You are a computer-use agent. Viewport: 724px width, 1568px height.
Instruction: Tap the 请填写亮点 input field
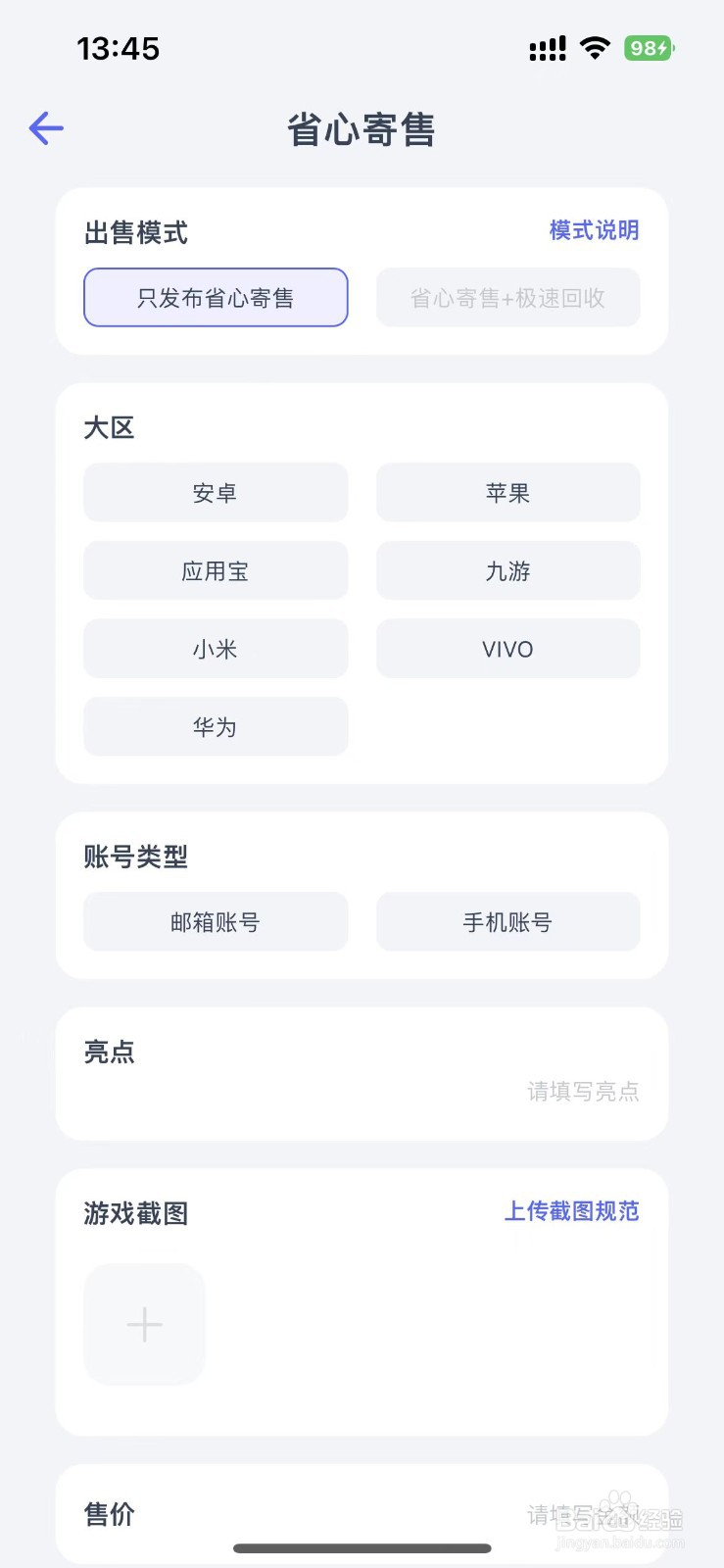click(362, 1092)
